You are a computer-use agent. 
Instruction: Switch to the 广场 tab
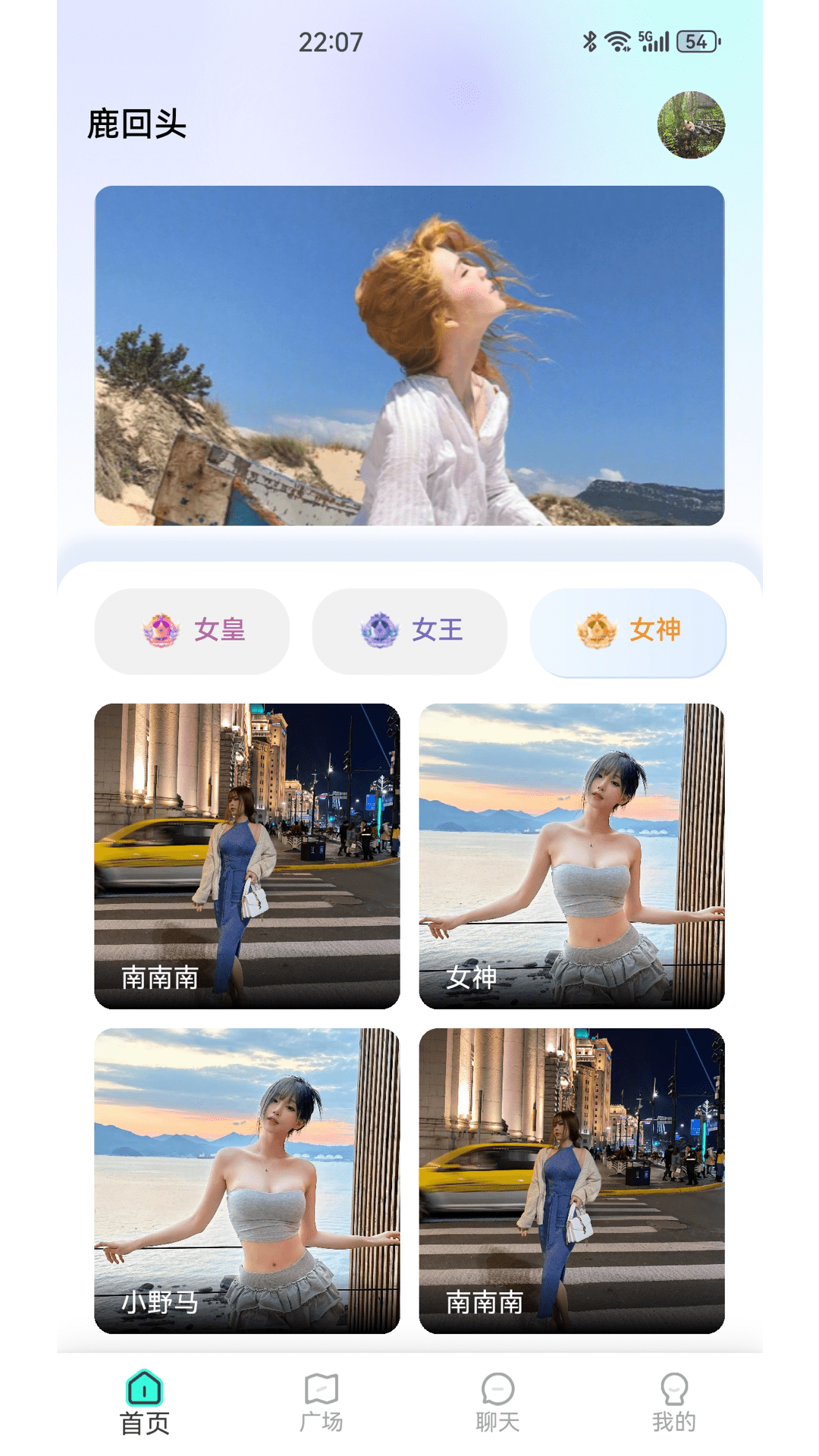tap(322, 1403)
